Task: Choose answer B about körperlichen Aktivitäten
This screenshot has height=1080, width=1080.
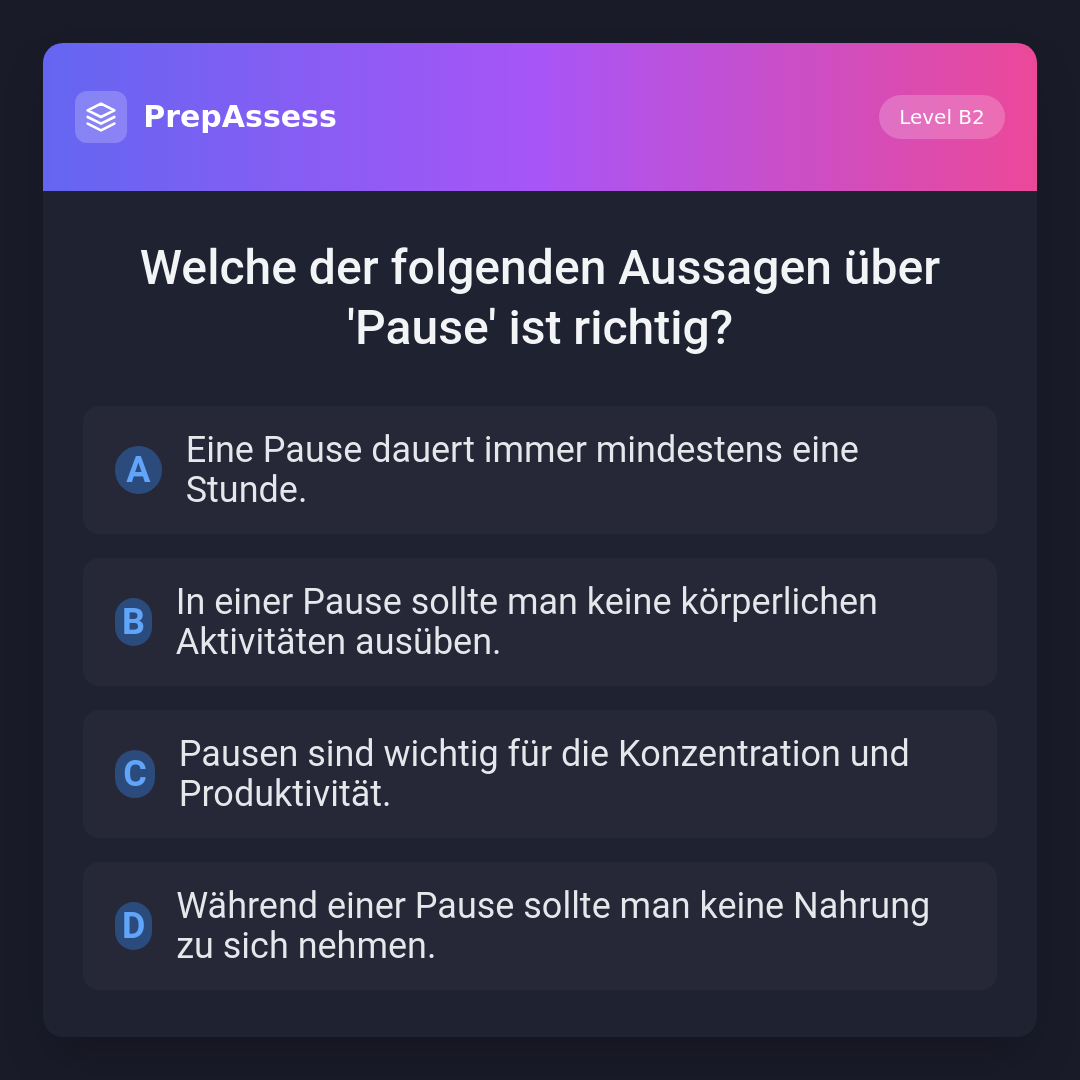Action: 539,622
